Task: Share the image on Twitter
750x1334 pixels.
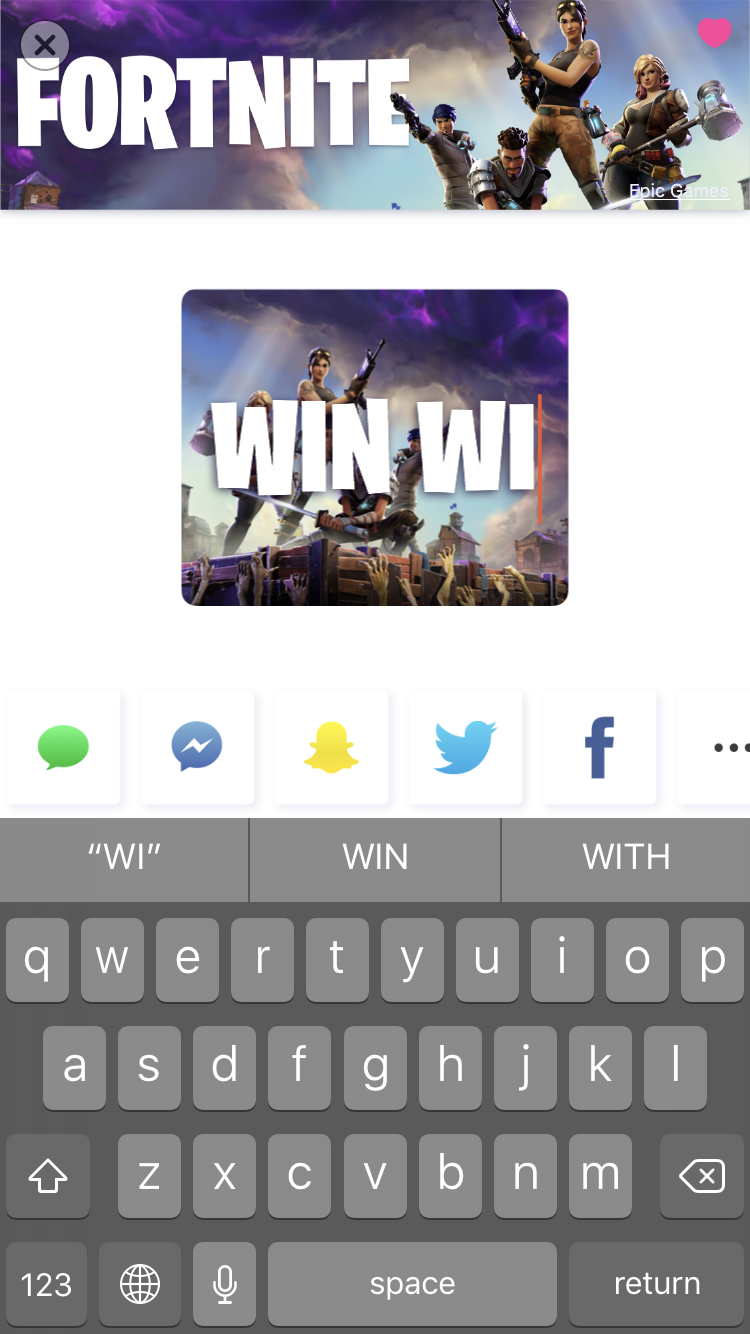Action: pyautogui.click(x=465, y=747)
